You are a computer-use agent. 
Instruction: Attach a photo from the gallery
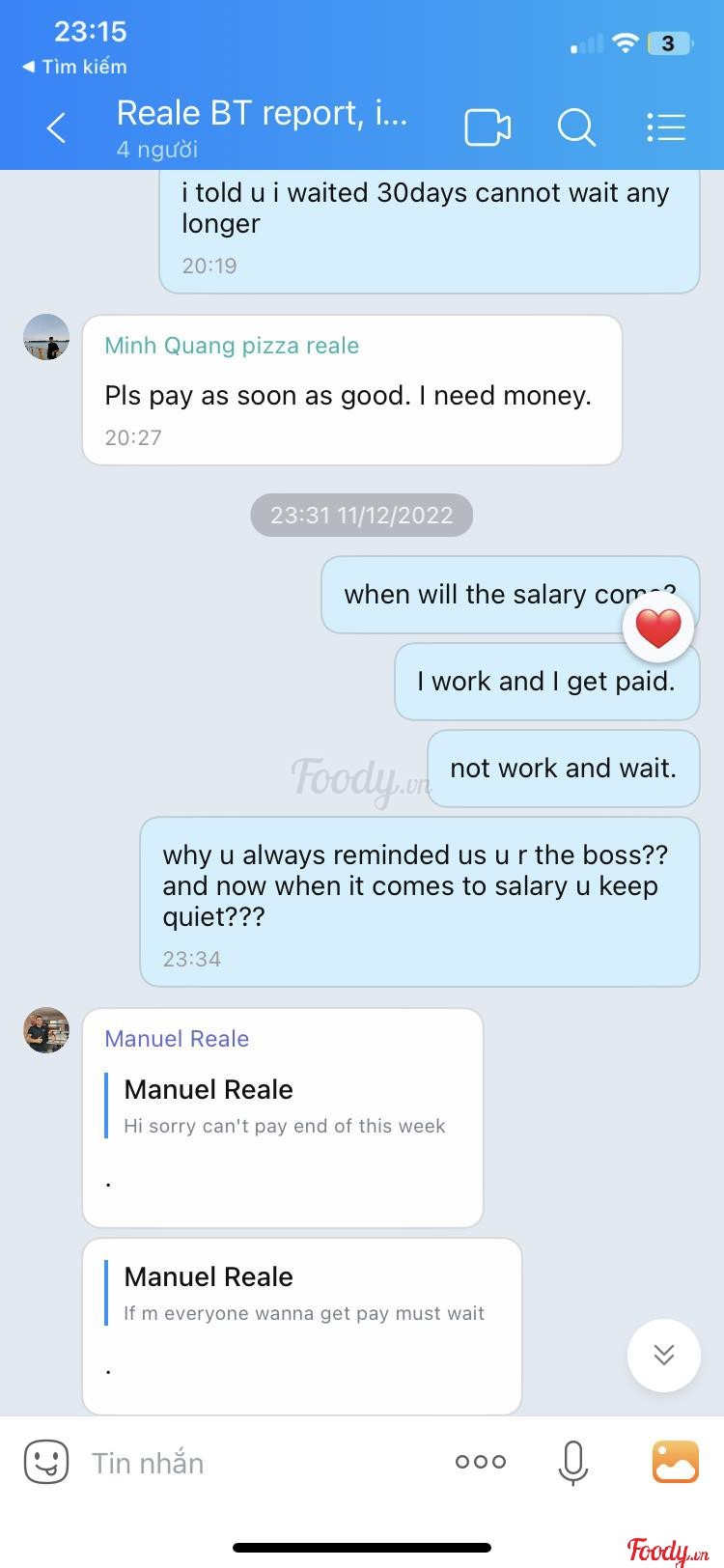tap(675, 1462)
